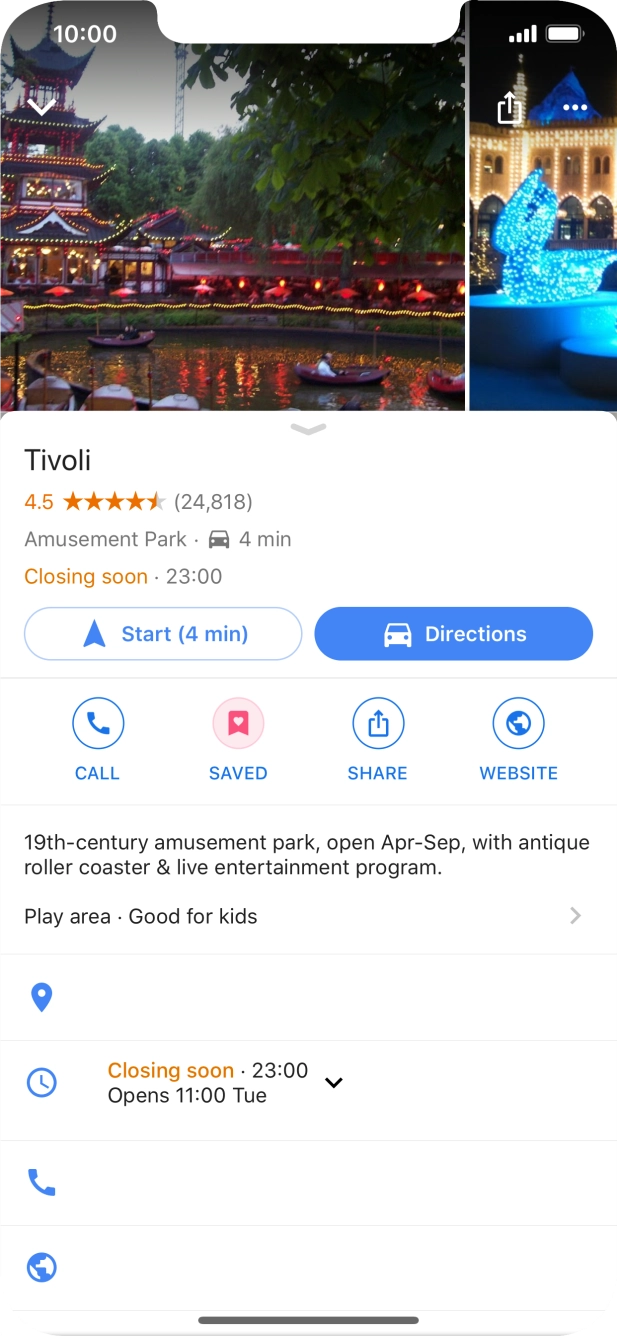Open the three-dot overflow menu

pyautogui.click(x=574, y=107)
